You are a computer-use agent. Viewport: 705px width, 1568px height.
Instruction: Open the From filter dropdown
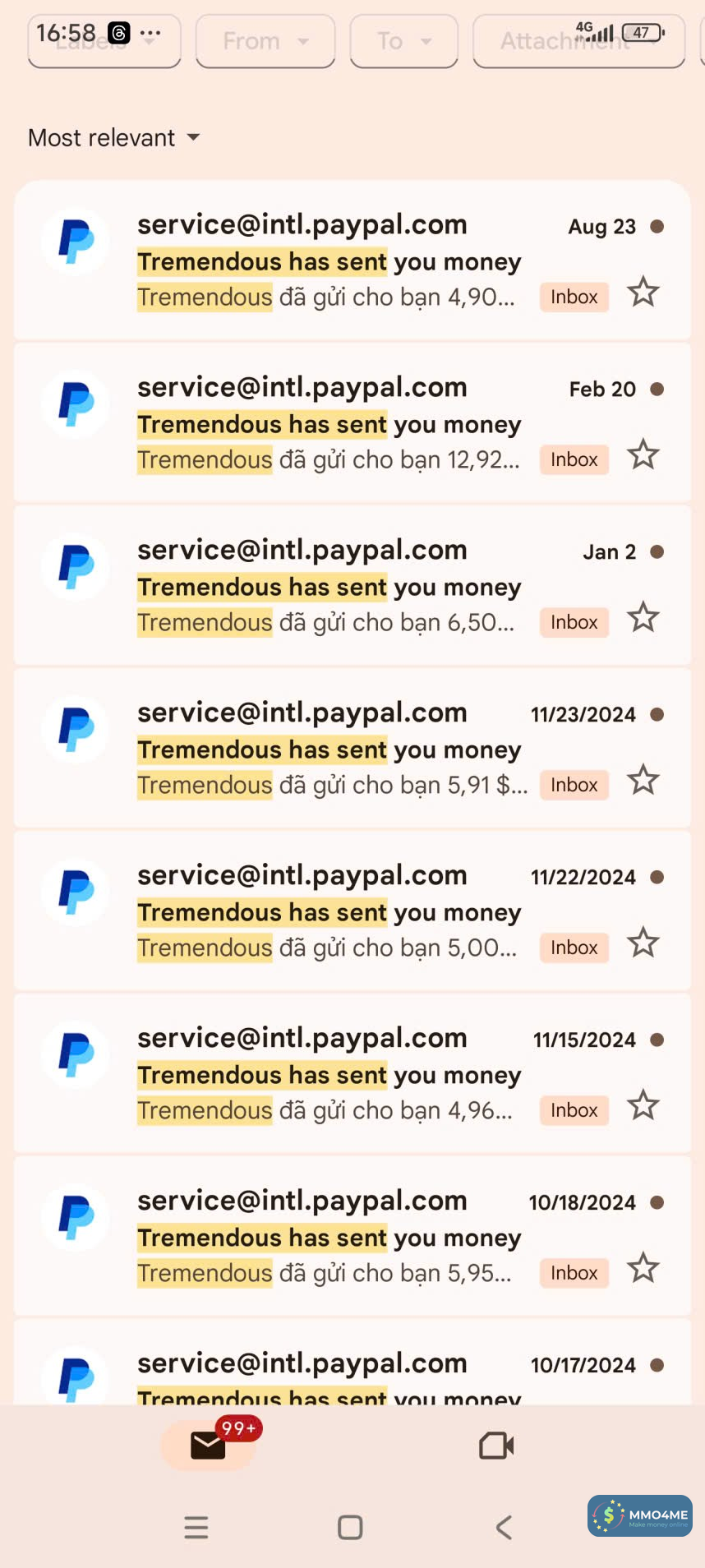point(265,41)
